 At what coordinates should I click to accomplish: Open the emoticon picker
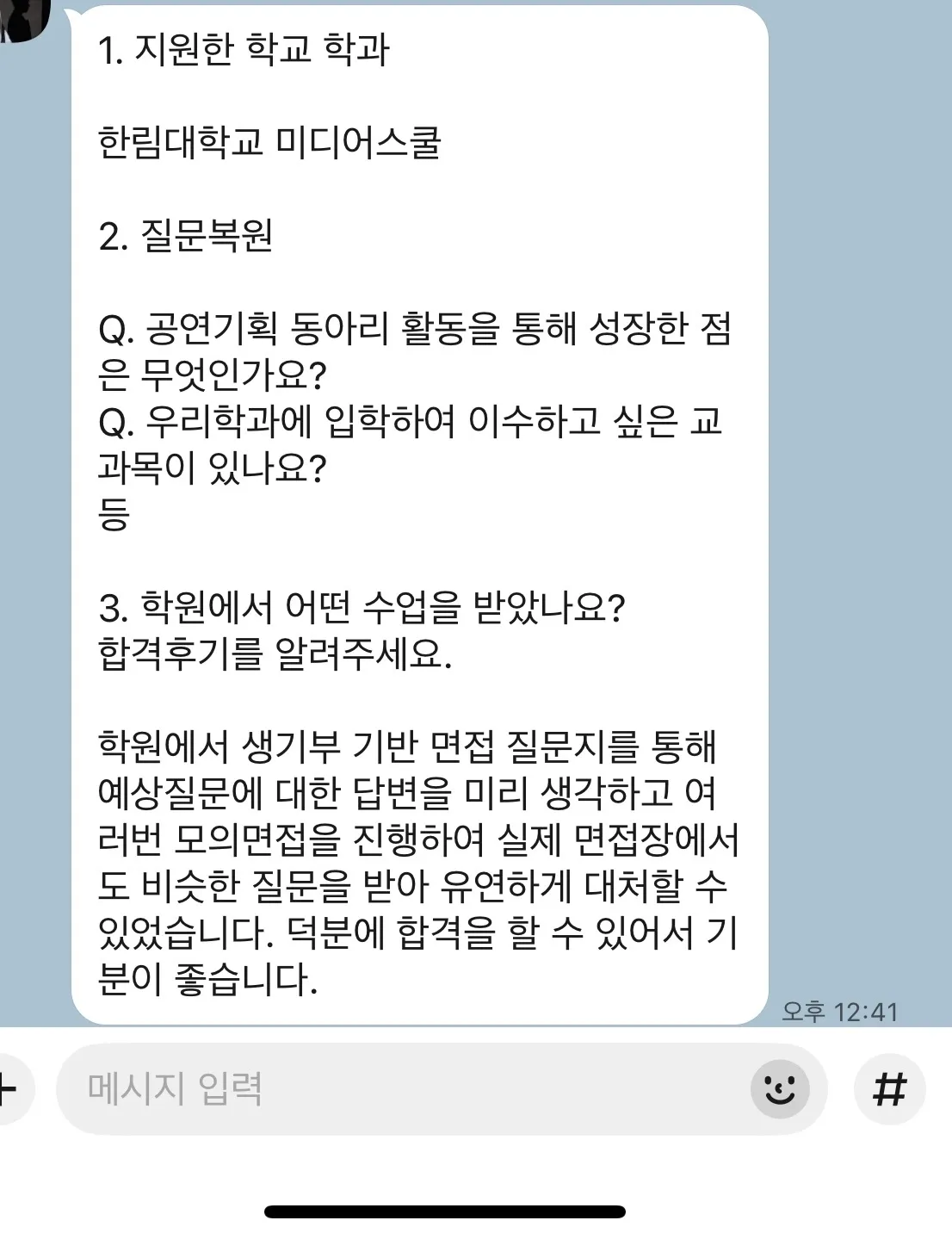point(780,1089)
